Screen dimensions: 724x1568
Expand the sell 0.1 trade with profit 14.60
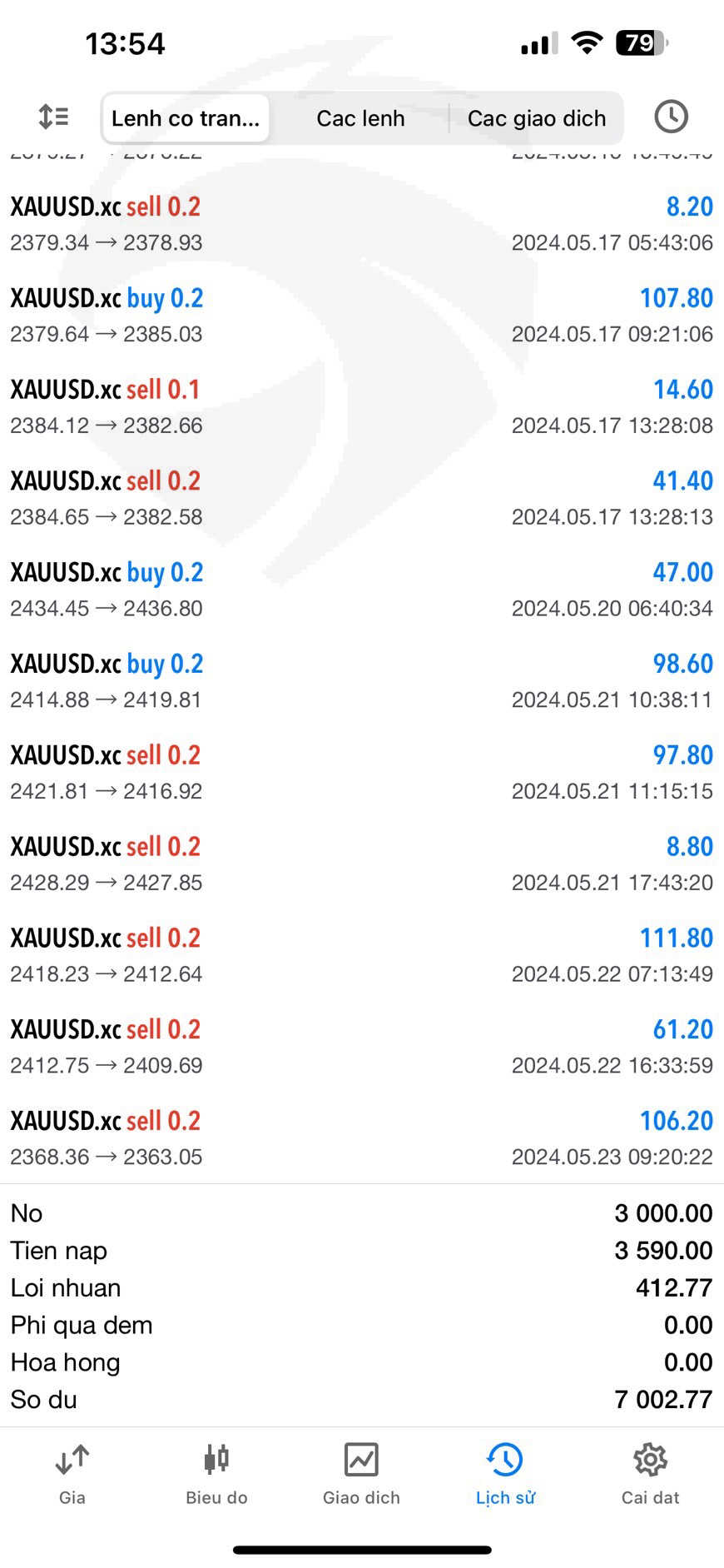(362, 407)
